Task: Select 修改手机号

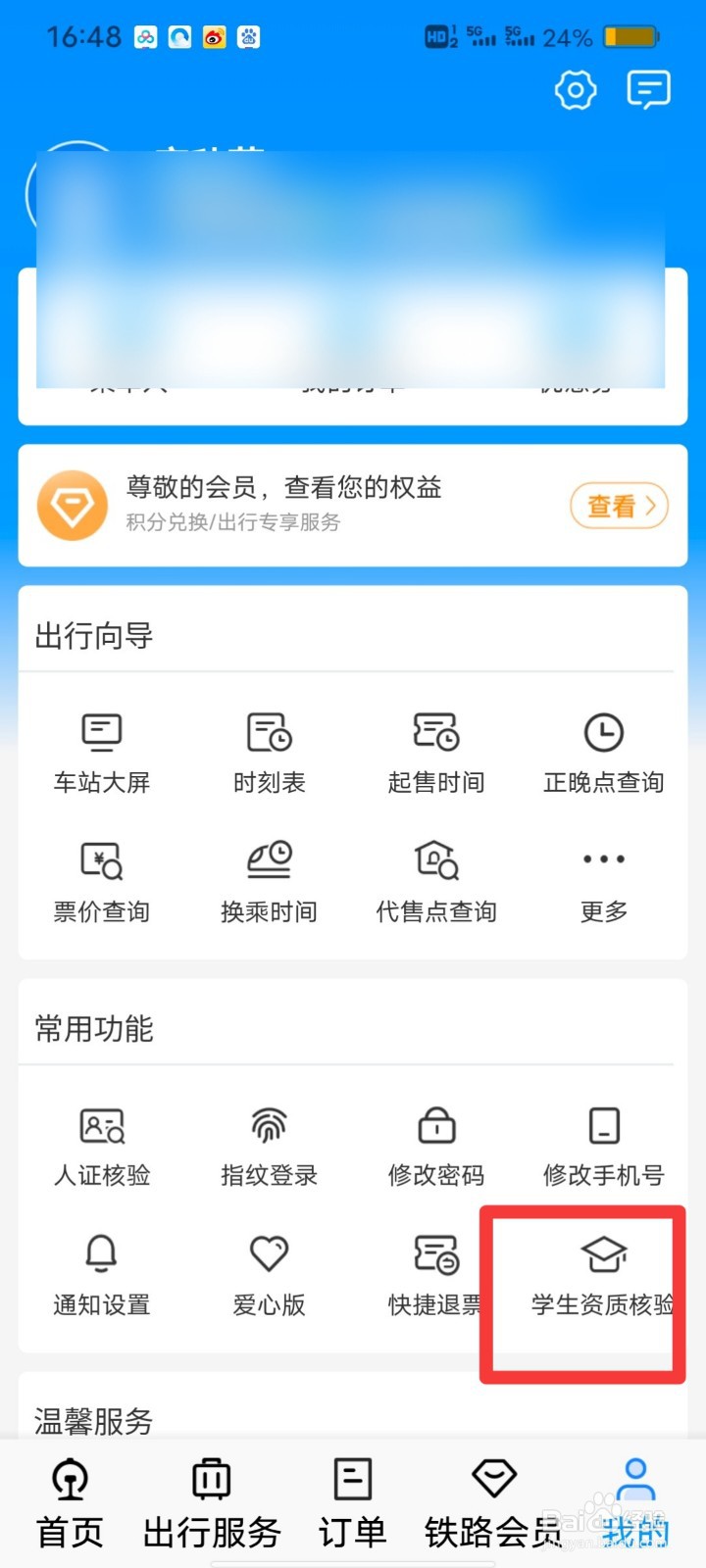Action: 604,1147
